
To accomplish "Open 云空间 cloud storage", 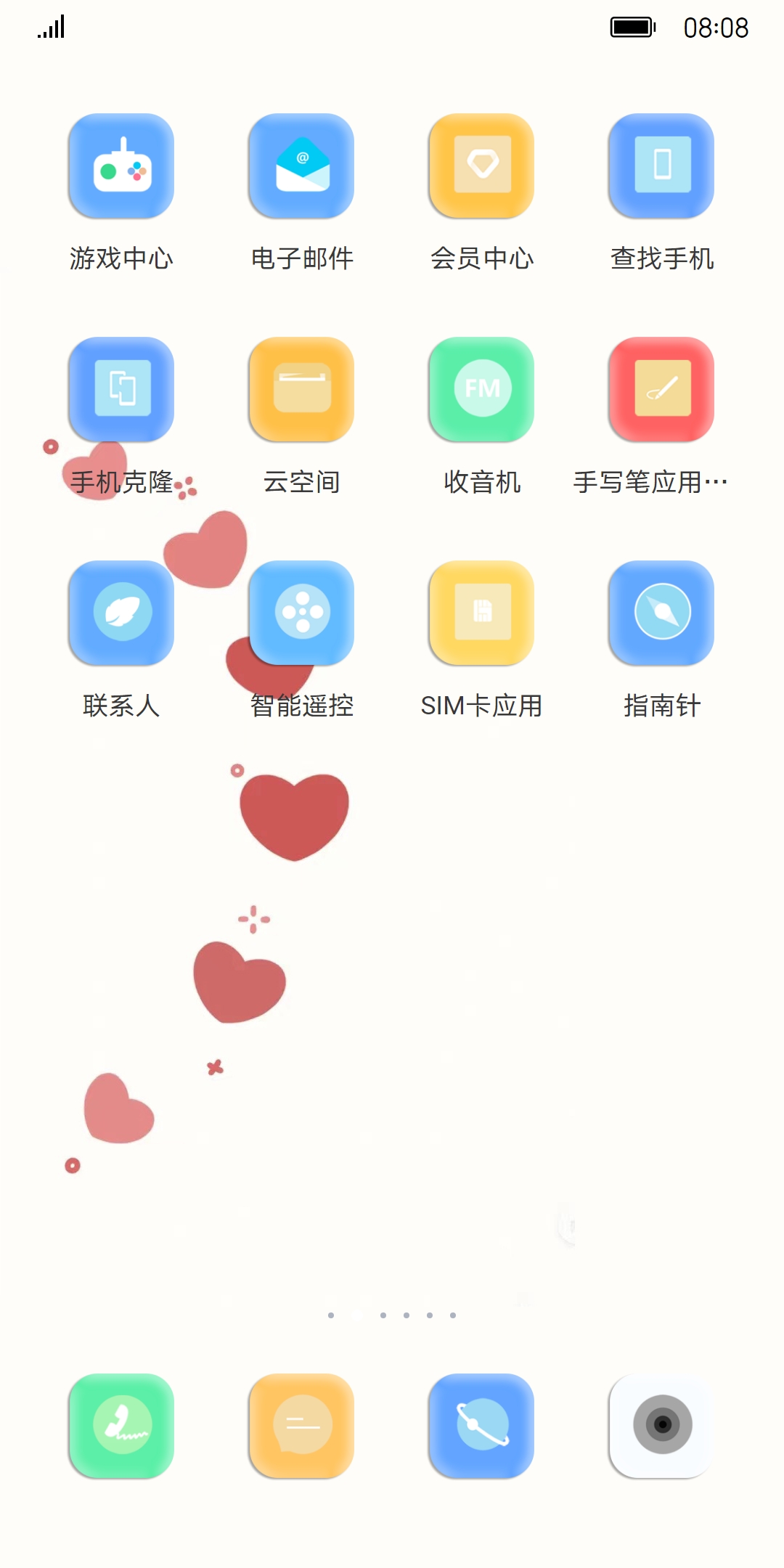I will pyautogui.click(x=301, y=390).
